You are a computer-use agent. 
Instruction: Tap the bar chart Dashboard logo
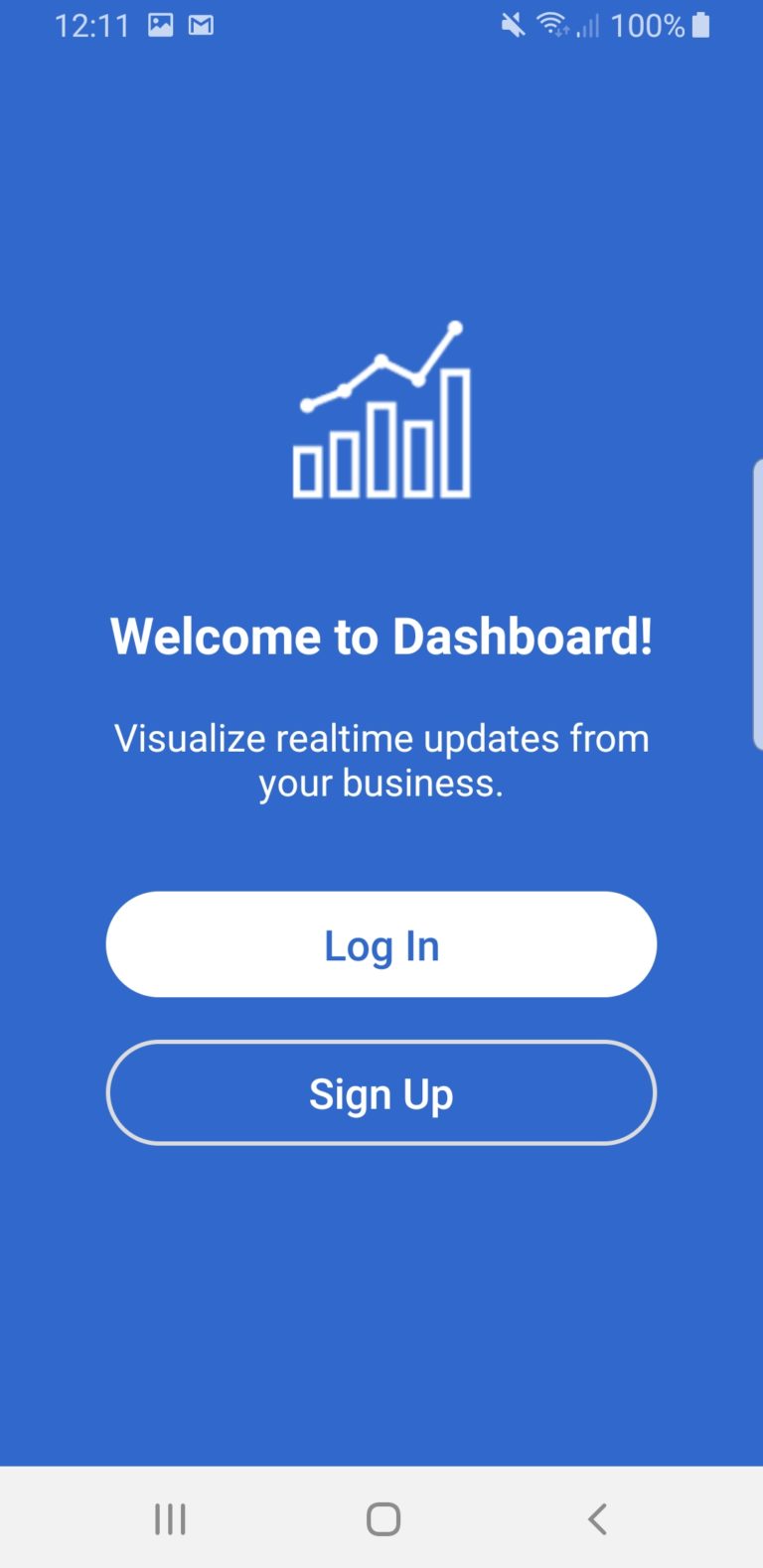(x=382, y=409)
